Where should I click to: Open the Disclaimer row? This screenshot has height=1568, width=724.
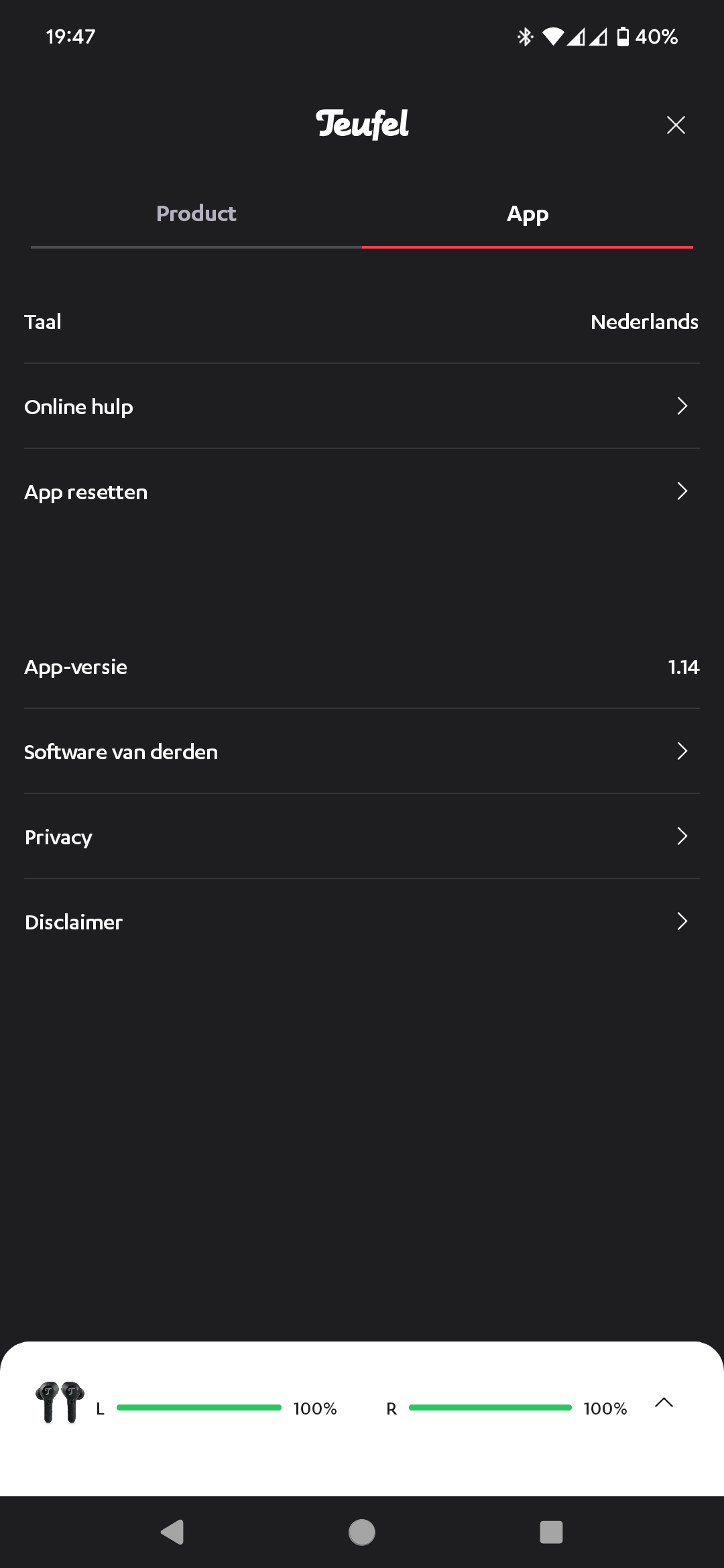[362, 922]
